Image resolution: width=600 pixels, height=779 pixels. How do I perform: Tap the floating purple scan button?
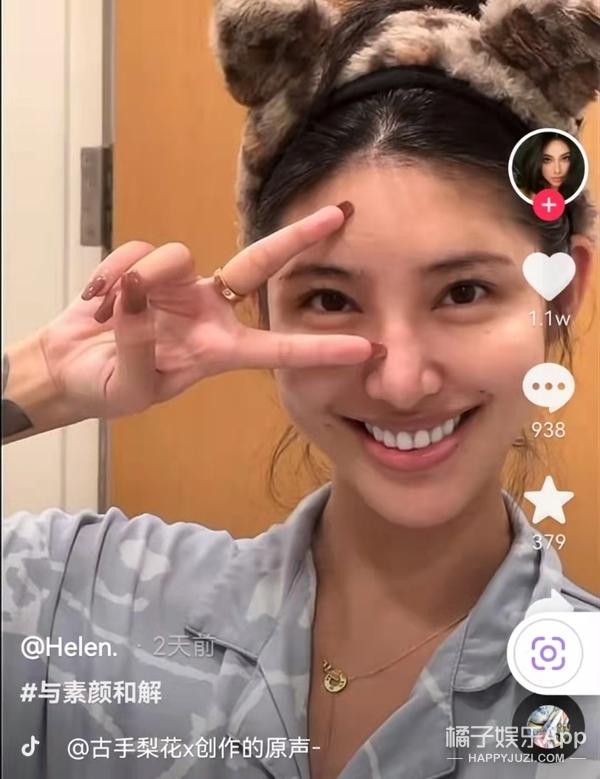pos(548,653)
